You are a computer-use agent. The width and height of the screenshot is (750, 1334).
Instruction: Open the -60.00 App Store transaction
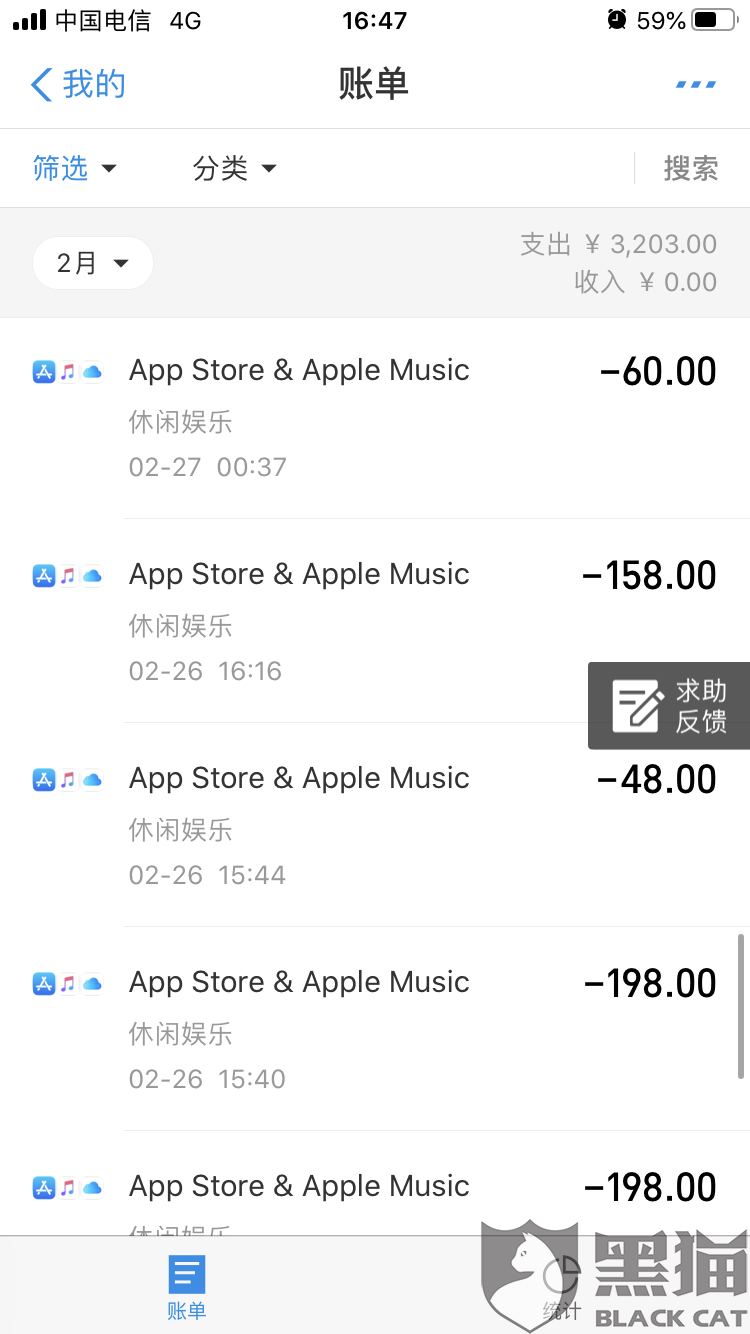pyautogui.click(x=375, y=418)
